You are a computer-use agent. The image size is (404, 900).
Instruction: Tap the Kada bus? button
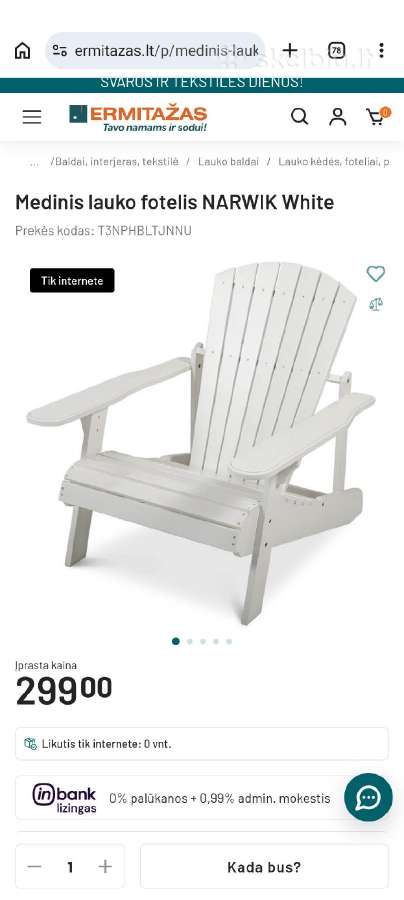click(x=264, y=867)
